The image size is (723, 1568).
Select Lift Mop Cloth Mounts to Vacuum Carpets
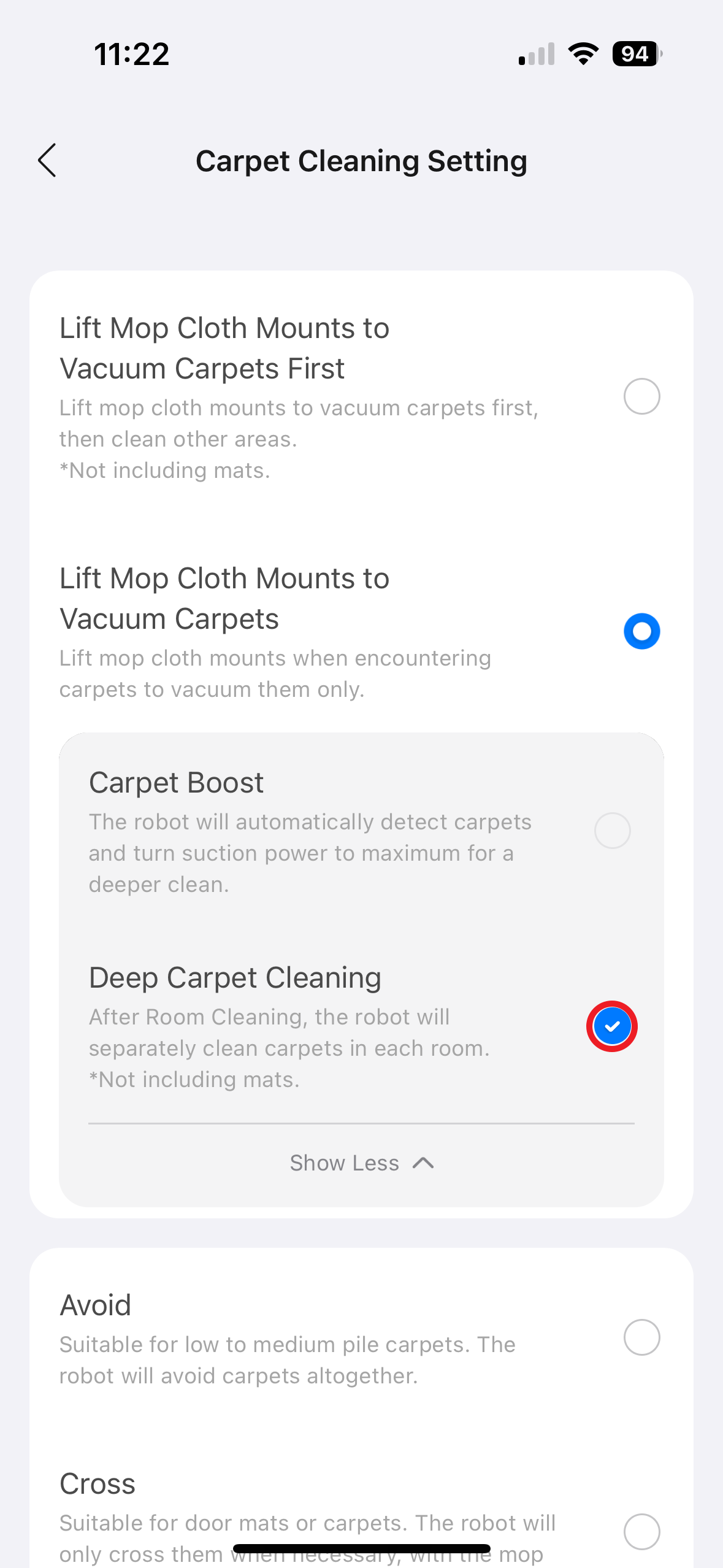tap(641, 631)
